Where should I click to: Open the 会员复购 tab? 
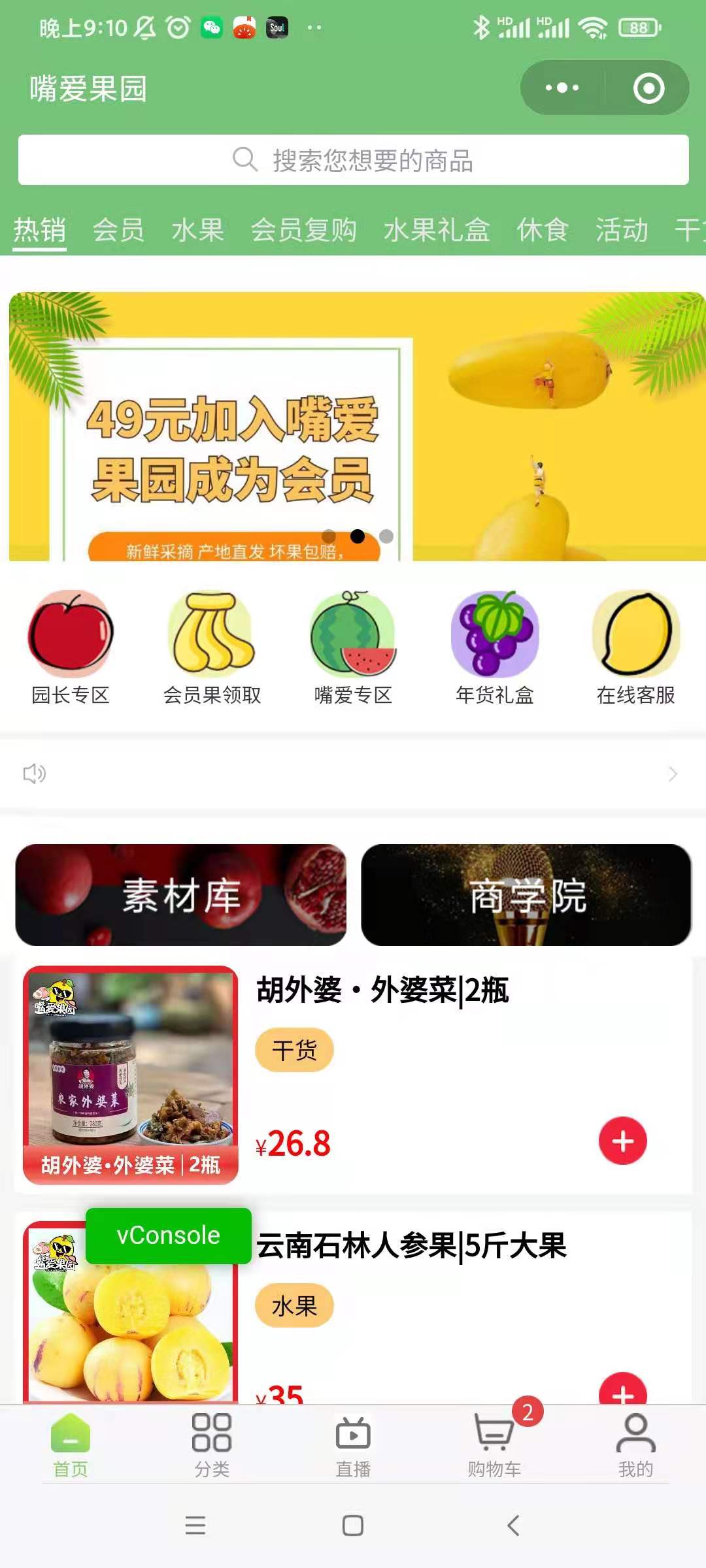click(x=303, y=230)
